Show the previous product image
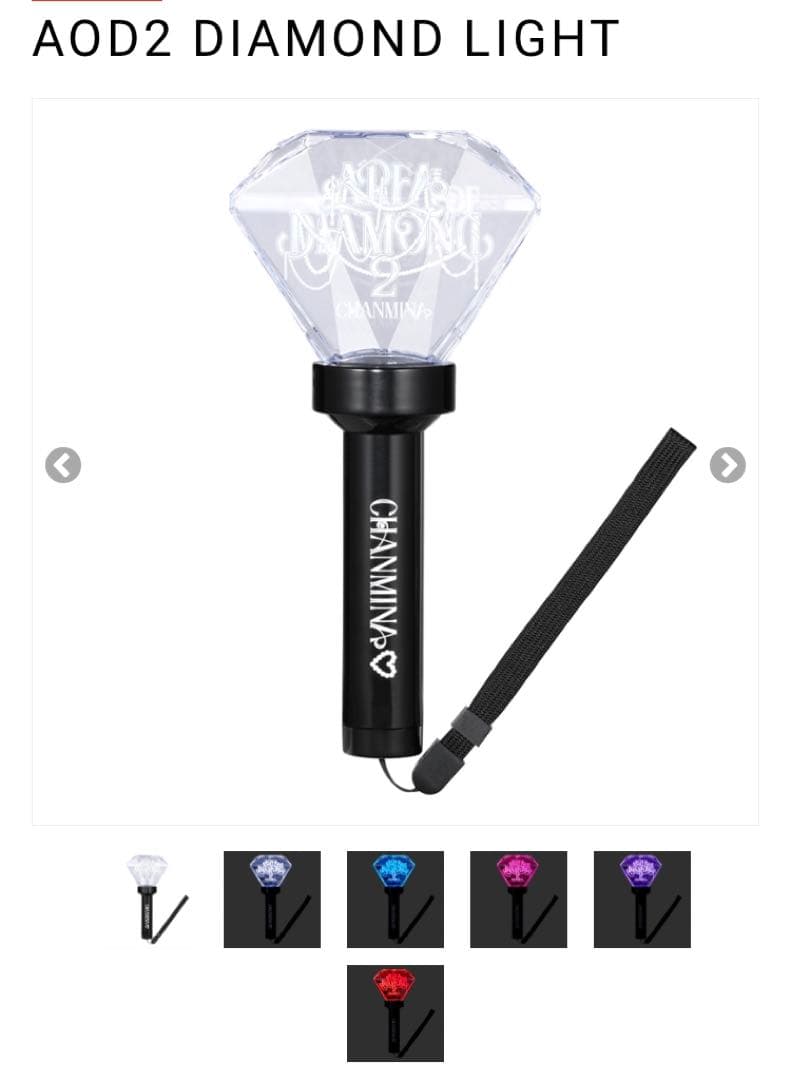The width and height of the screenshot is (792, 1080). click(x=63, y=465)
